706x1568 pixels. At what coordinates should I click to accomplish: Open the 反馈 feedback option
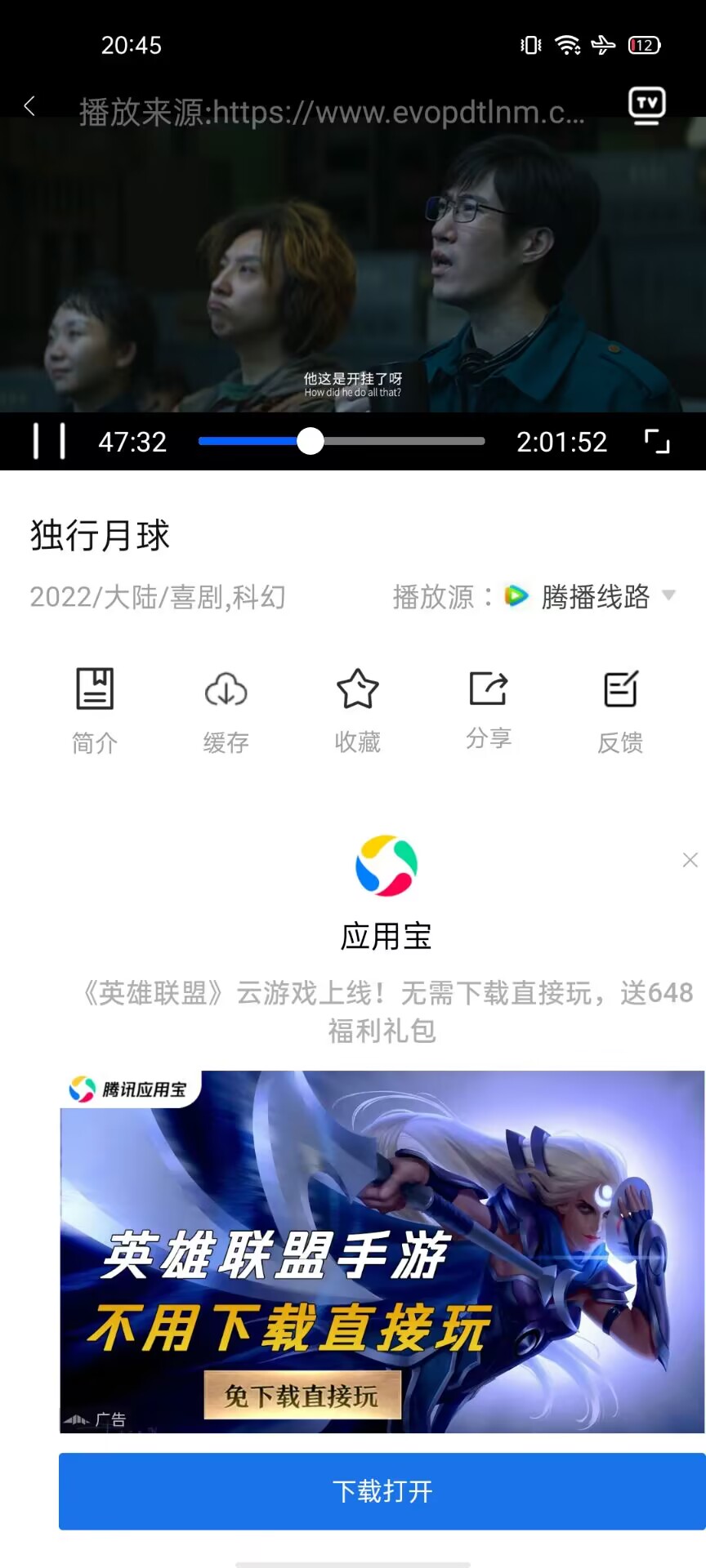pyautogui.click(x=620, y=709)
